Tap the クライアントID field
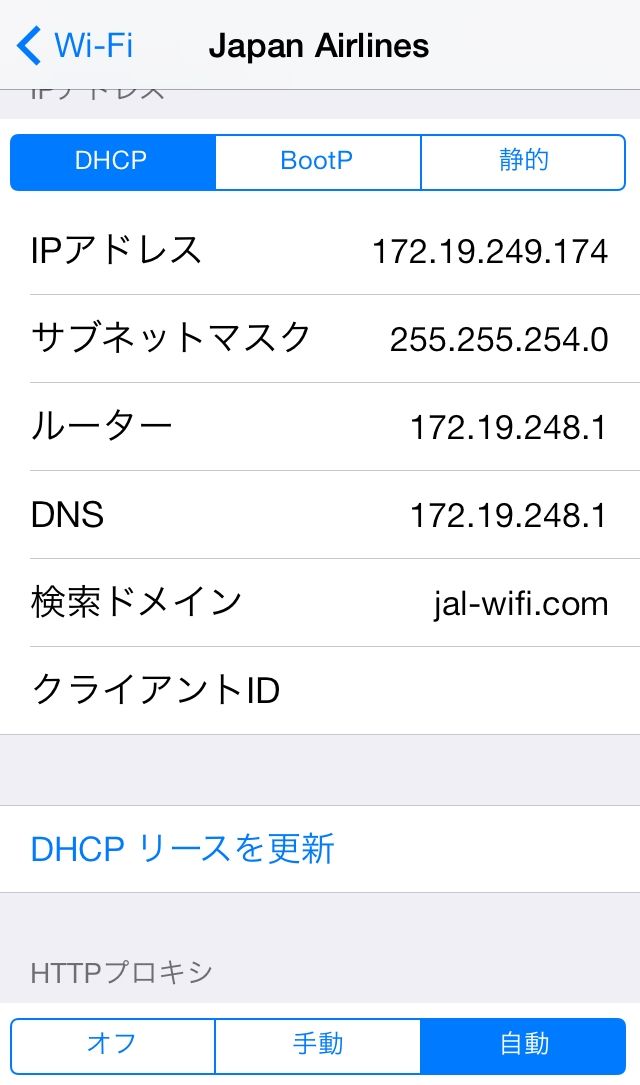Screen dimensions: 640x1085 pyautogui.click(x=320, y=691)
